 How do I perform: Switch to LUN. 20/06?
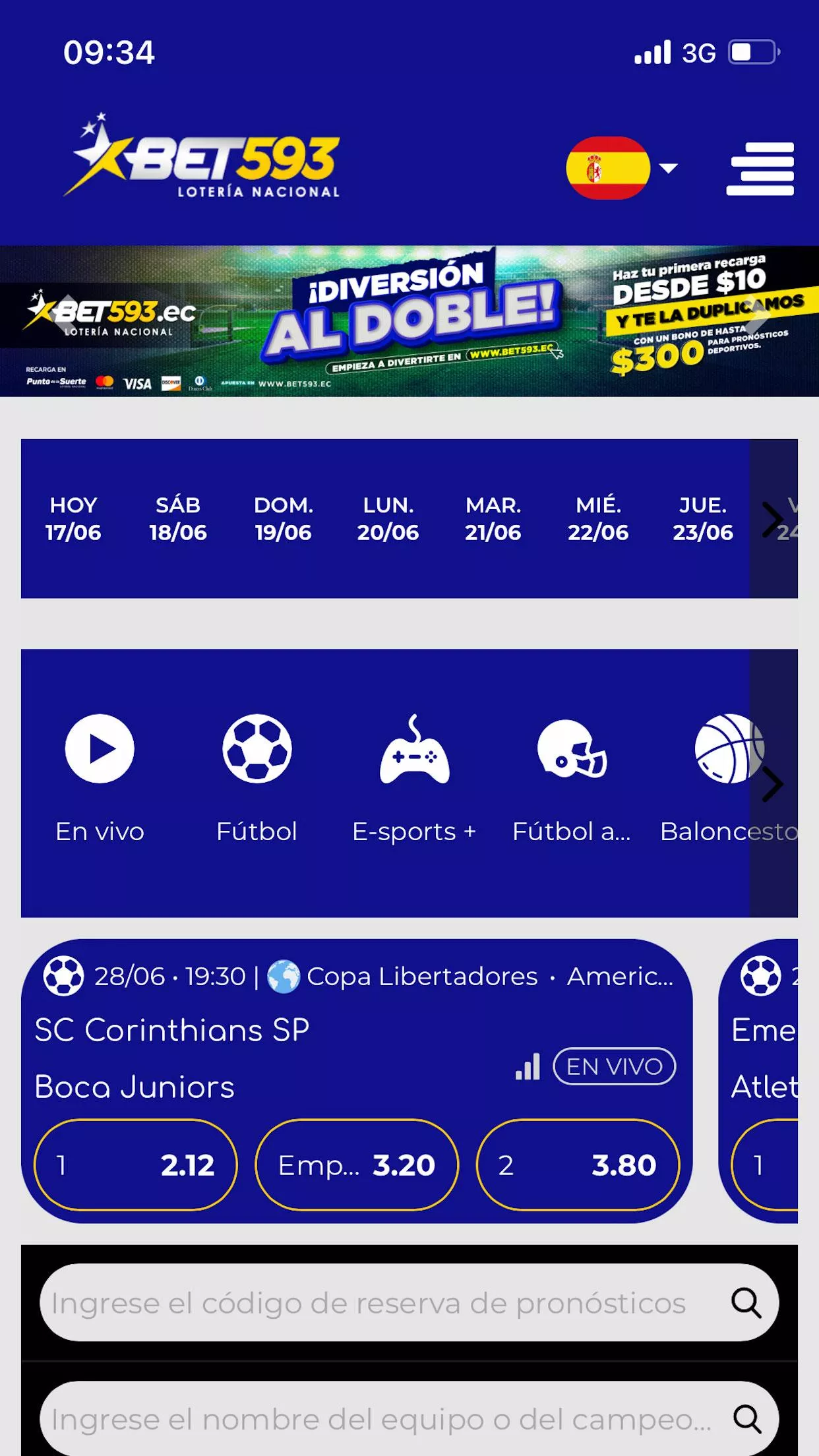pos(388,518)
